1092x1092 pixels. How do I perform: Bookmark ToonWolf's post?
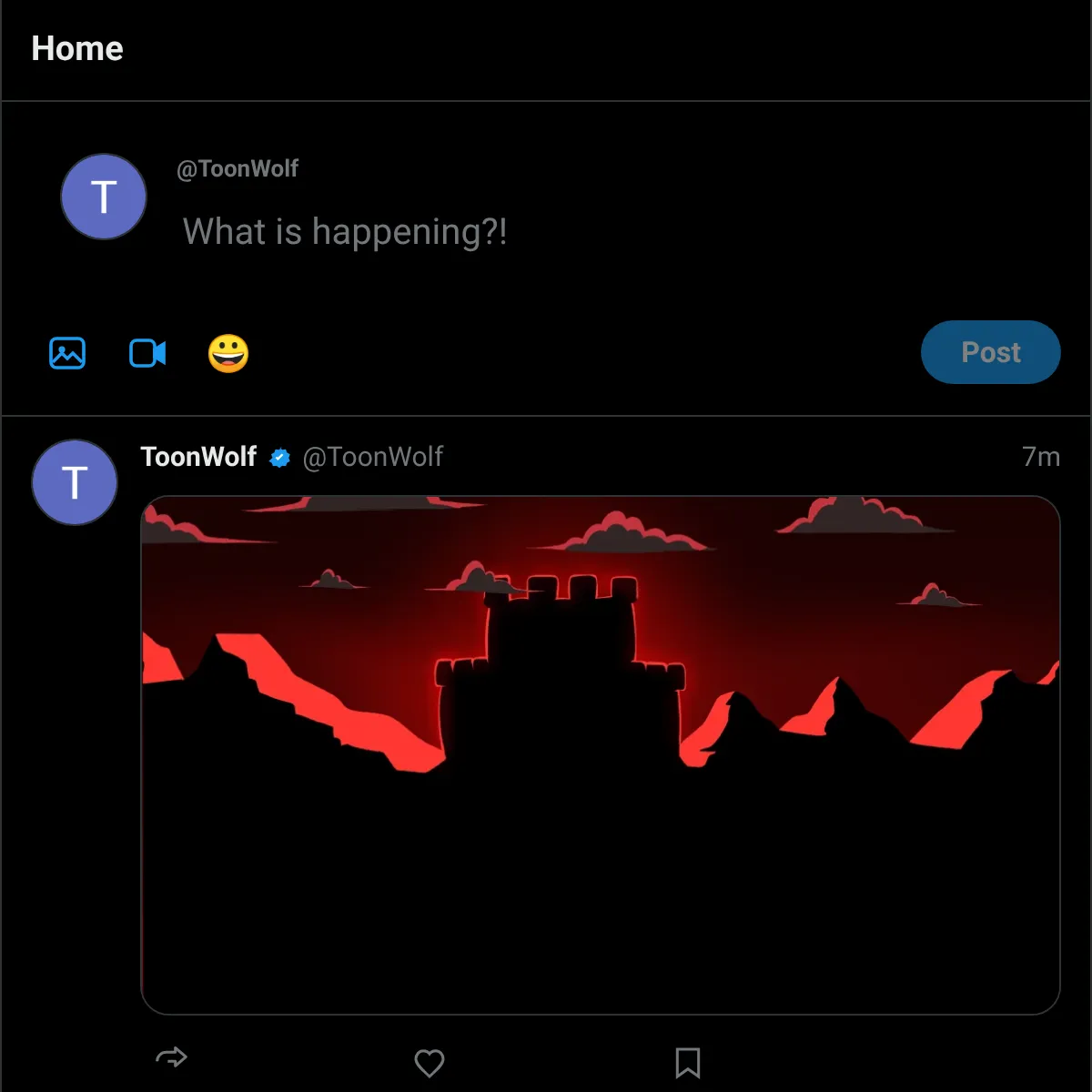pyautogui.click(x=688, y=1063)
